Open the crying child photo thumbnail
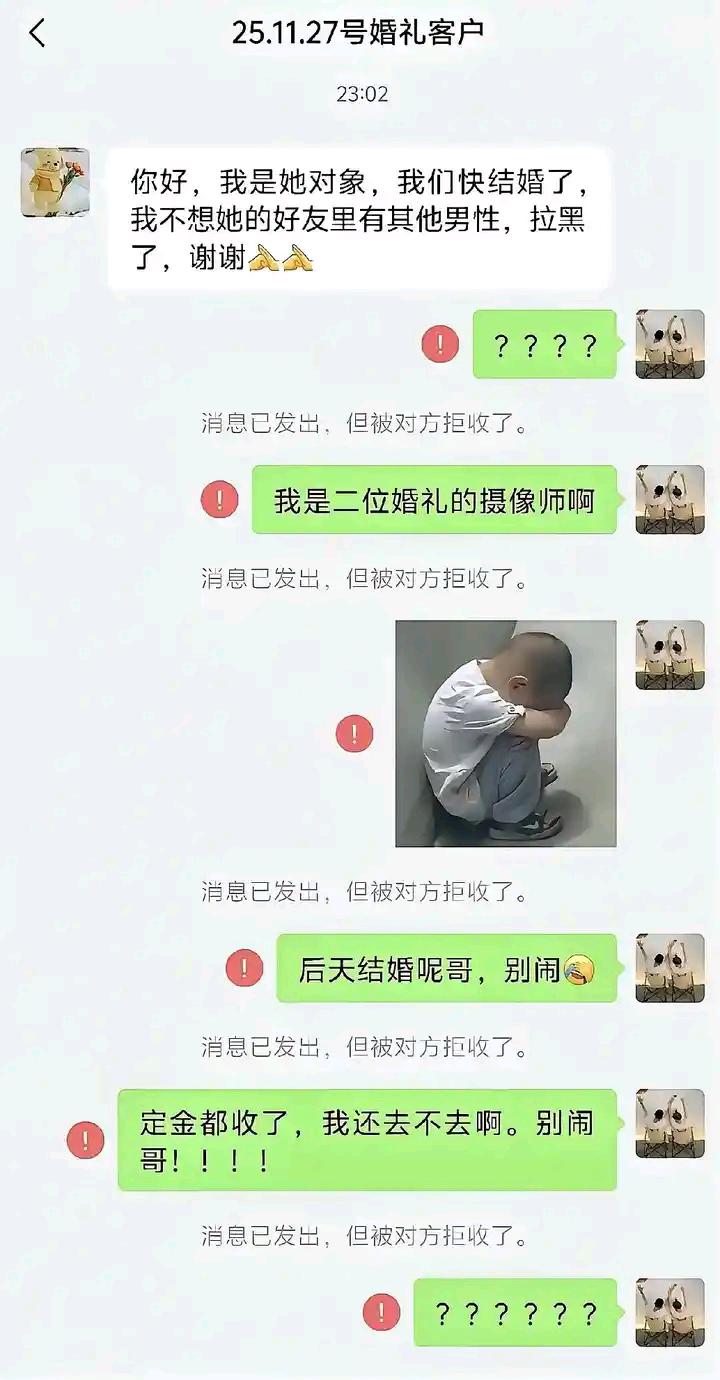This screenshot has width=720, height=1380. pyautogui.click(x=505, y=732)
